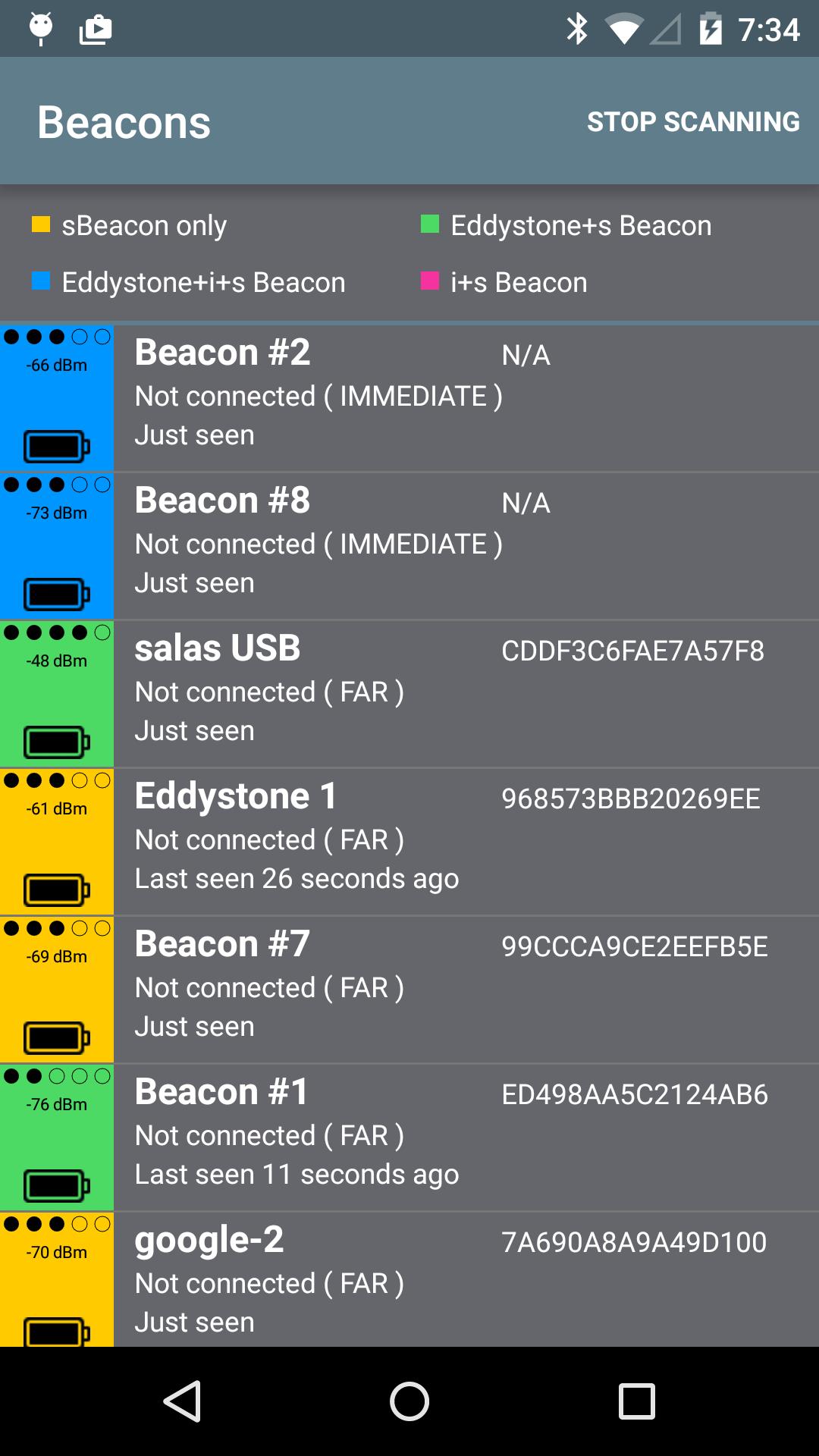Tap the Eddystone+i+s Beacon color swatch
819x1456 pixels.
tap(40, 281)
